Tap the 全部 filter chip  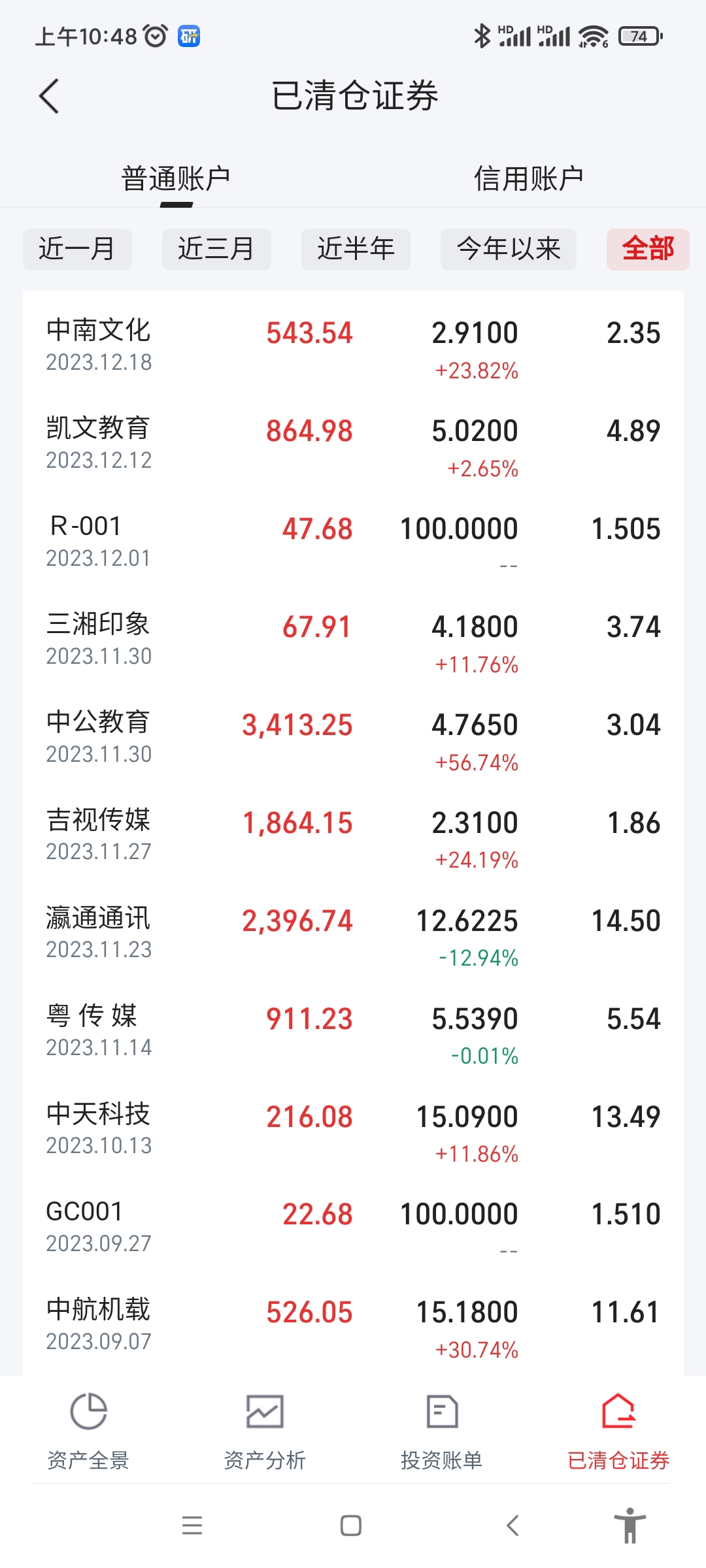click(648, 249)
